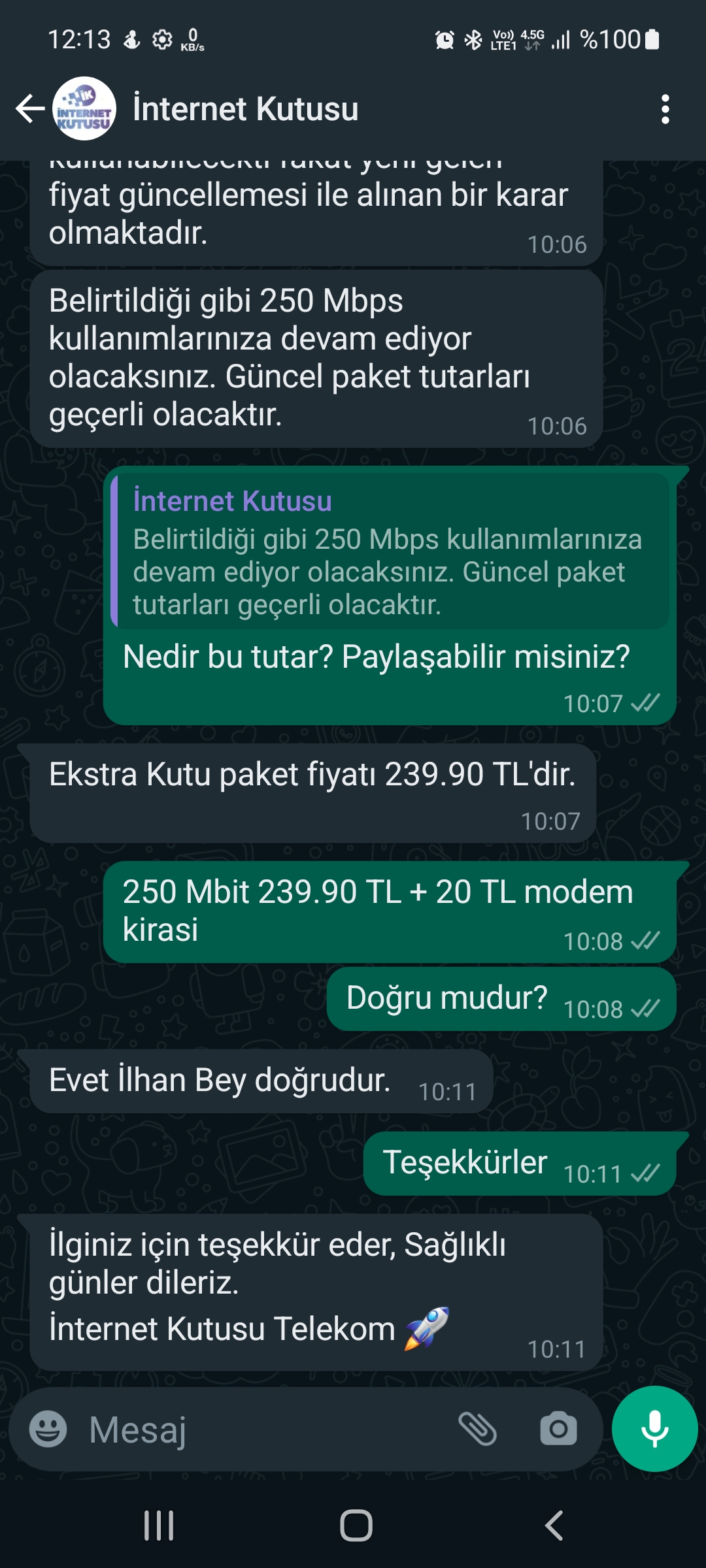Tap the voice message microphone button
The width and height of the screenshot is (706, 1568).
point(654,1429)
